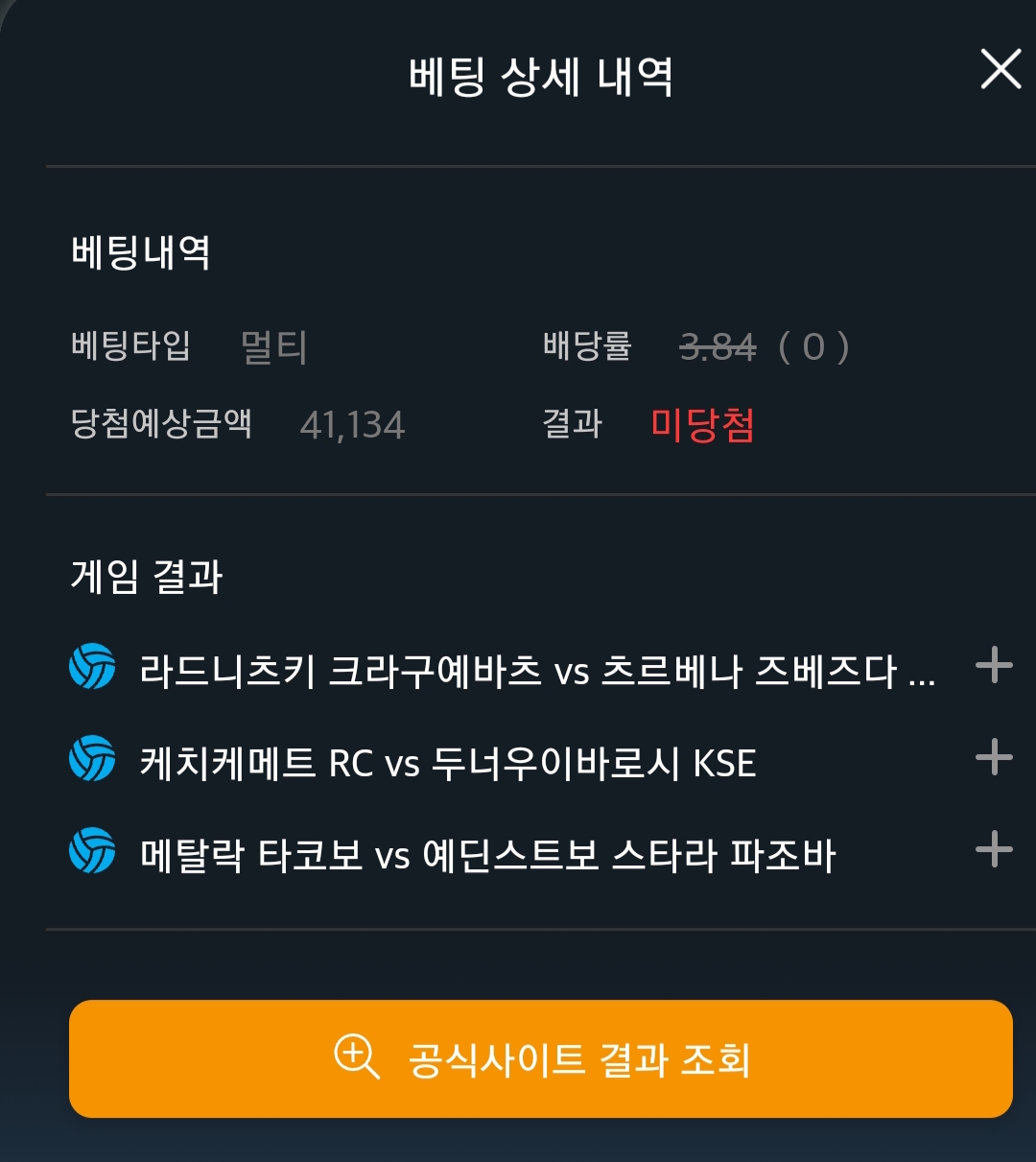This screenshot has height=1162, width=1036.
Task: Expand the 케치케메트 RC vs 두너우이바로시 KSE row
Action: click(x=994, y=757)
